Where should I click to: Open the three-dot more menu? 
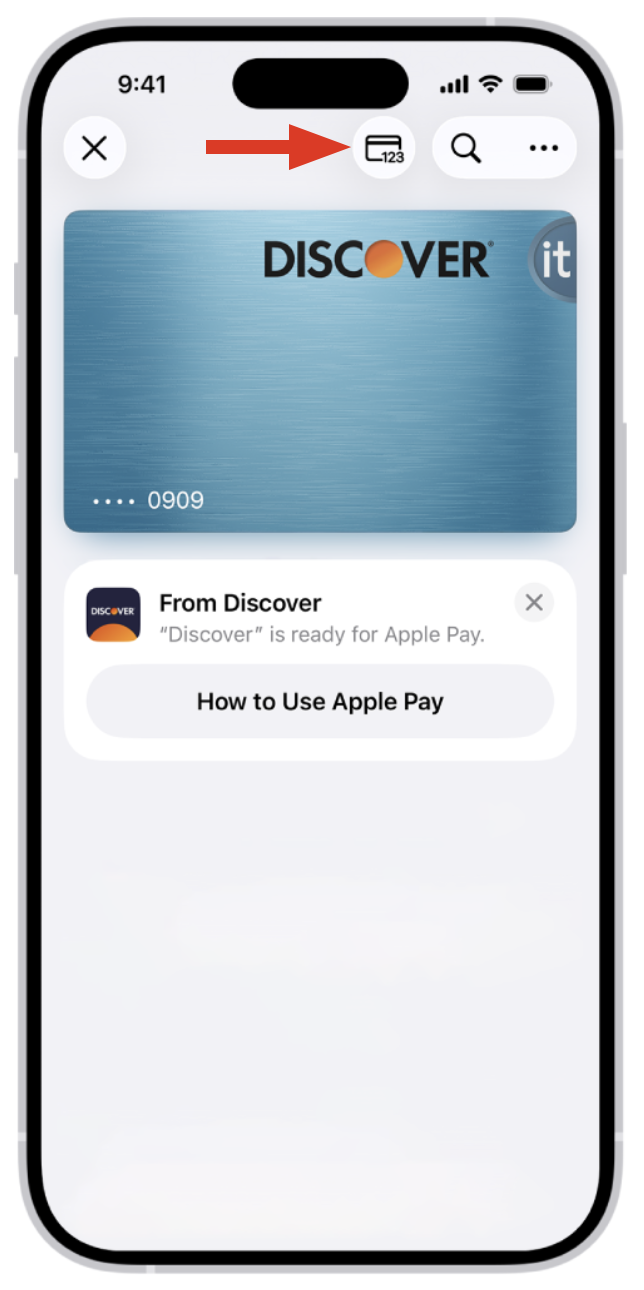(x=543, y=149)
